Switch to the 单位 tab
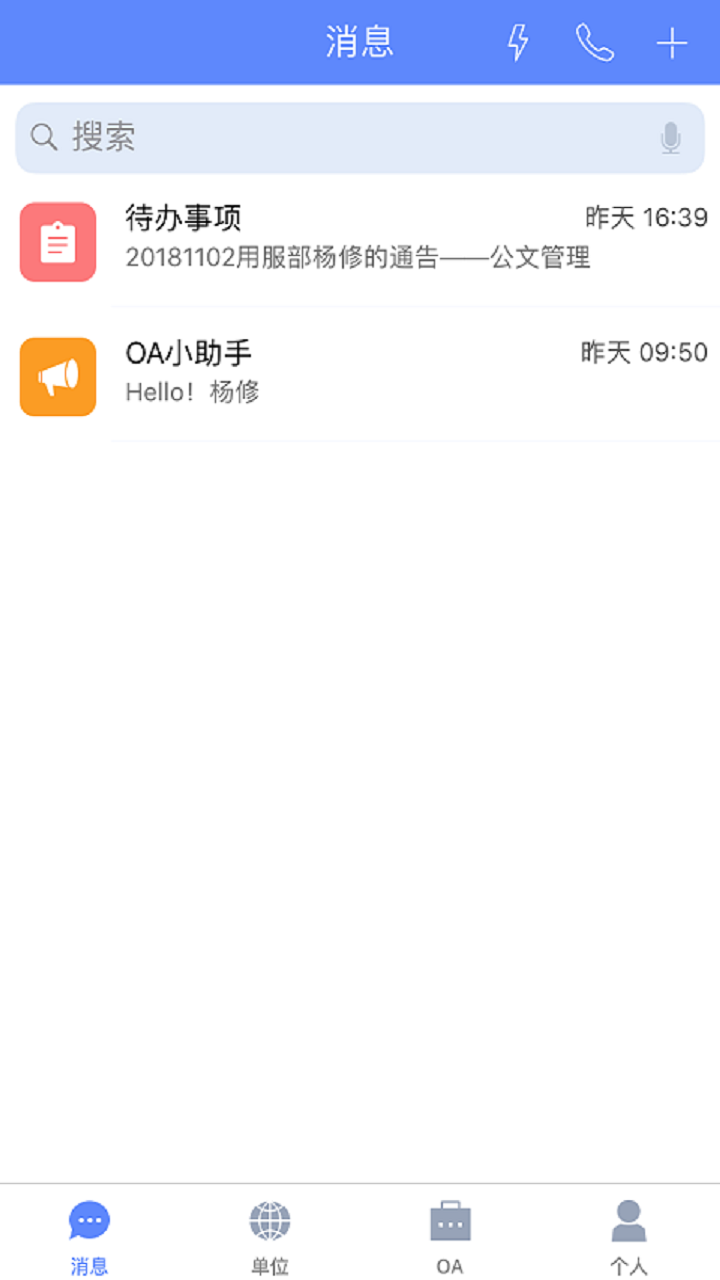Viewport: 720px width, 1280px height. click(x=269, y=1235)
